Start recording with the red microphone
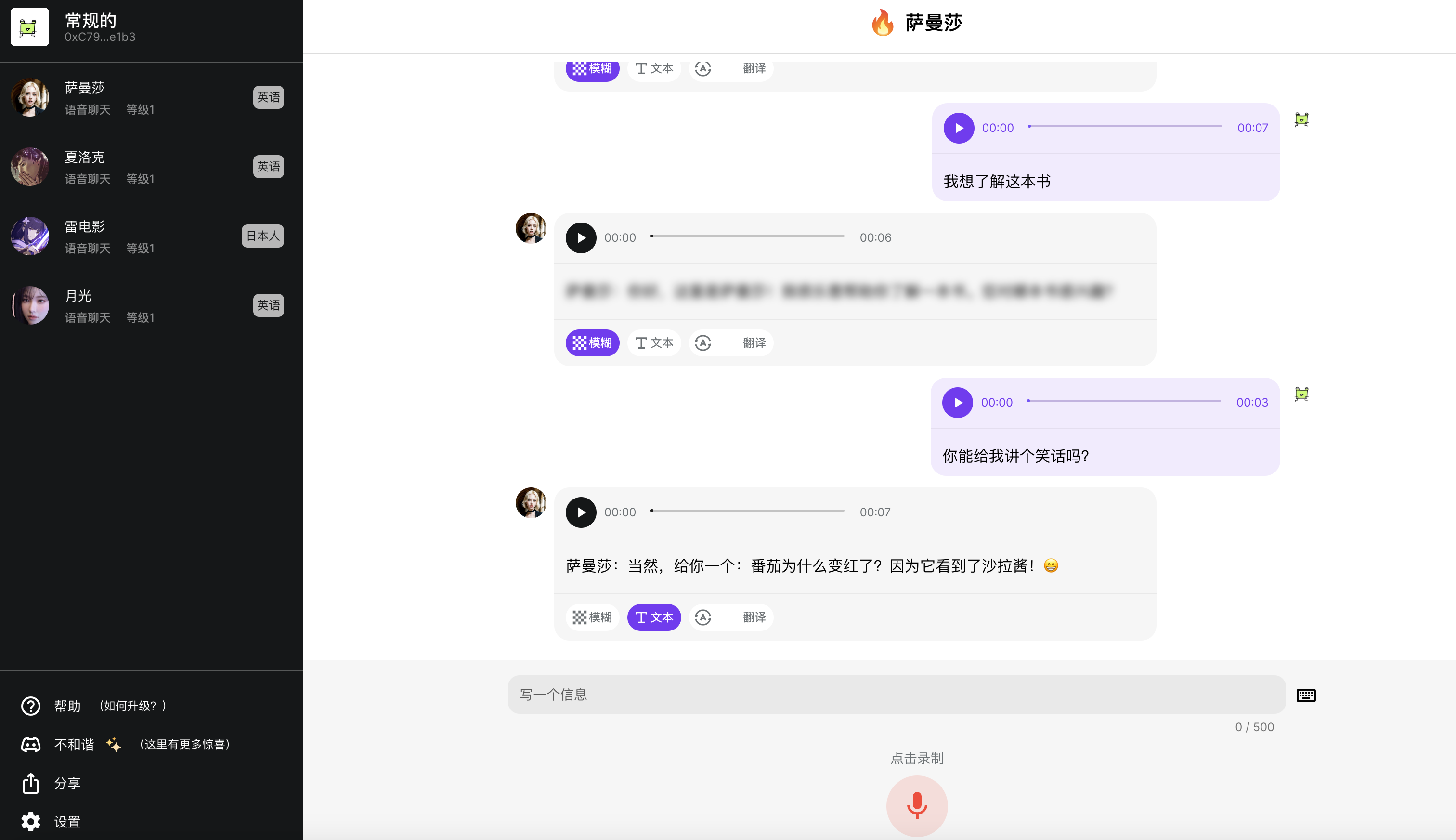The image size is (1456, 840). pyautogui.click(x=916, y=805)
